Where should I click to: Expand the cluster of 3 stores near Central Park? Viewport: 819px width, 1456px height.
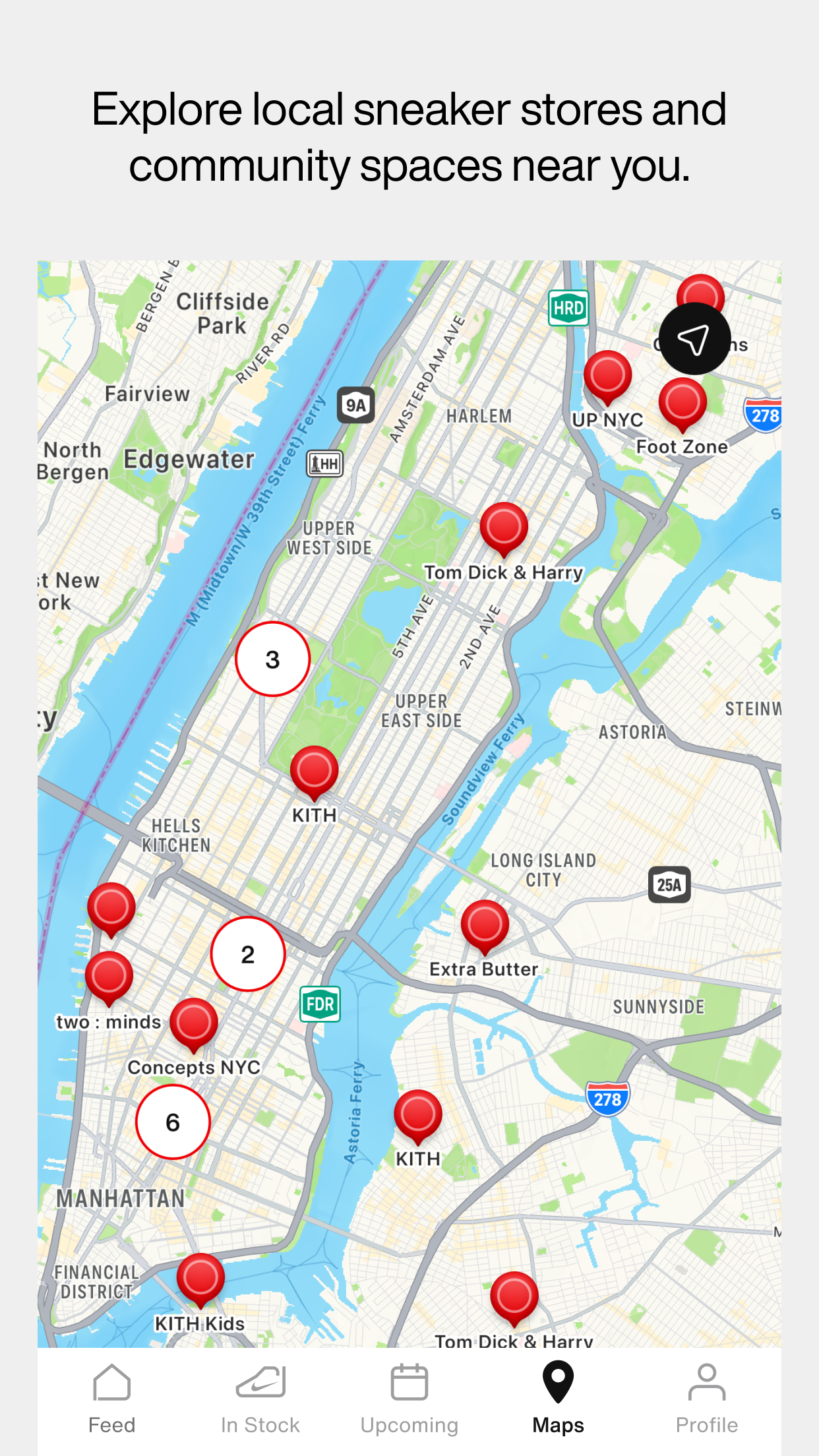(272, 659)
